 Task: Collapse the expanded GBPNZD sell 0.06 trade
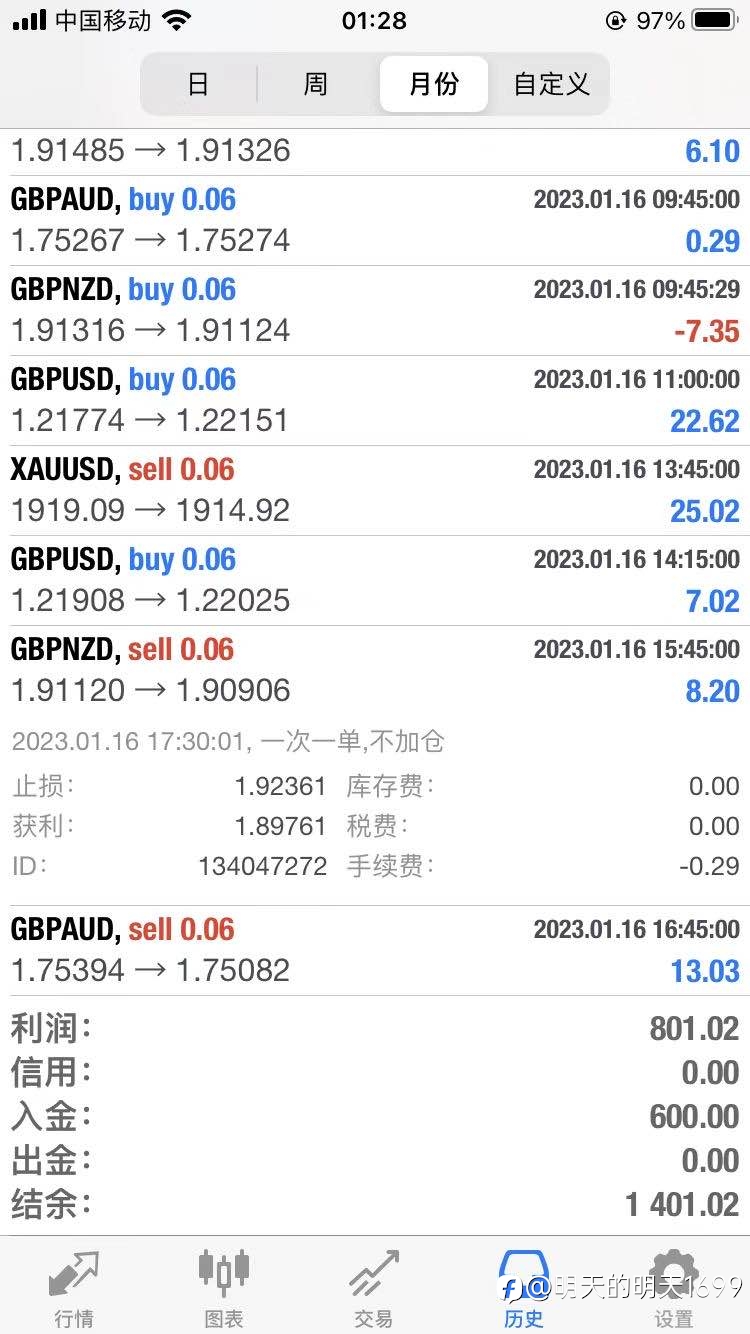(x=375, y=670)
